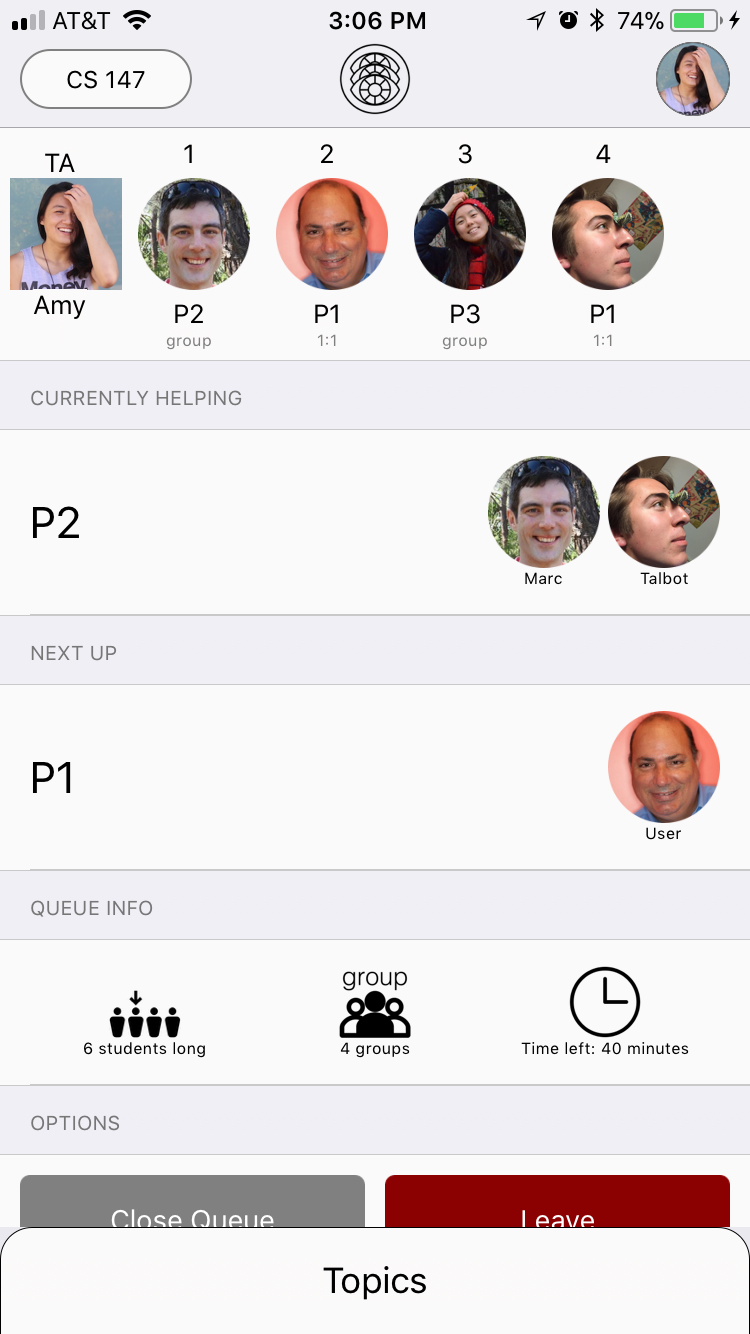Tap Talbot's avatar under Currently Helping
This screenshot has width=750, height=1334.
pos(664,512)
